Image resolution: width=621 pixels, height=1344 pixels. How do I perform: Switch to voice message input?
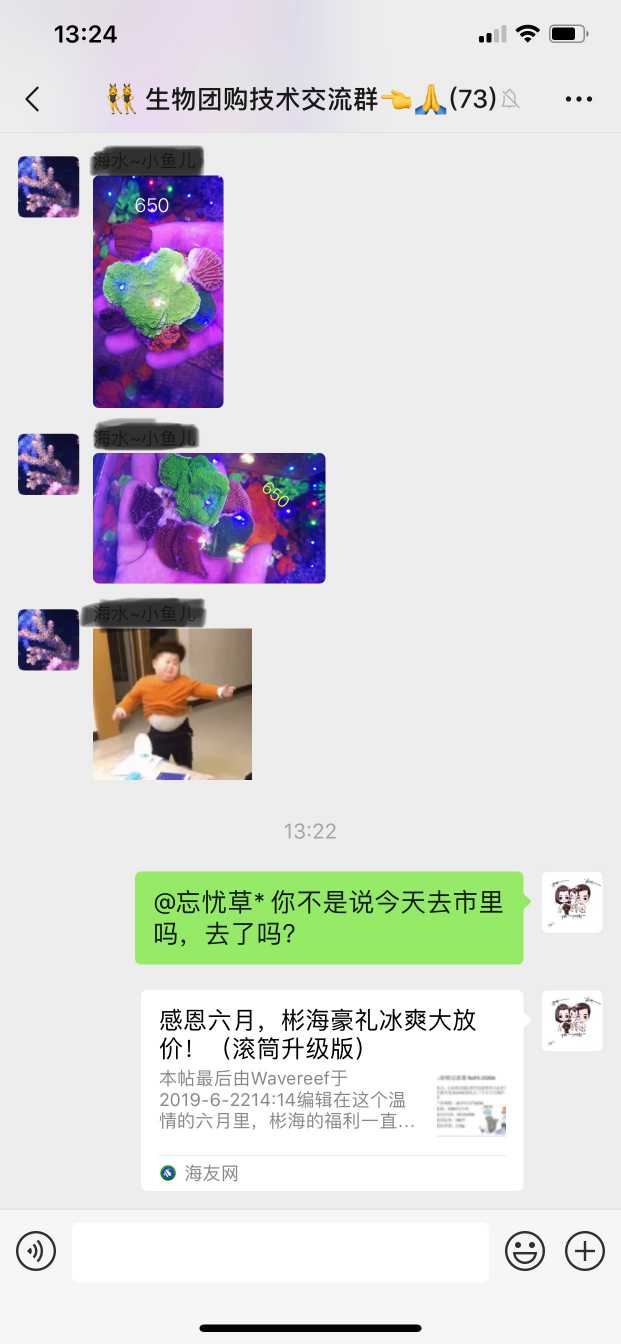[36, 1251]
